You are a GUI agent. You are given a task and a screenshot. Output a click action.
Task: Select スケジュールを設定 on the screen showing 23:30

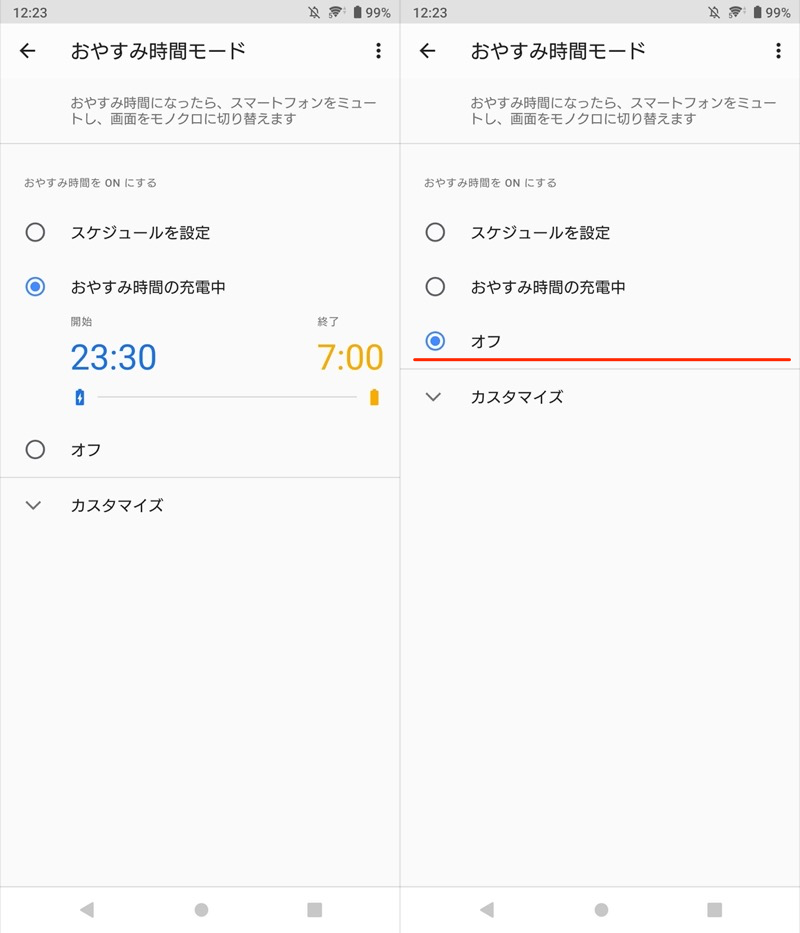pyautogui.click(x=36, y=233)
